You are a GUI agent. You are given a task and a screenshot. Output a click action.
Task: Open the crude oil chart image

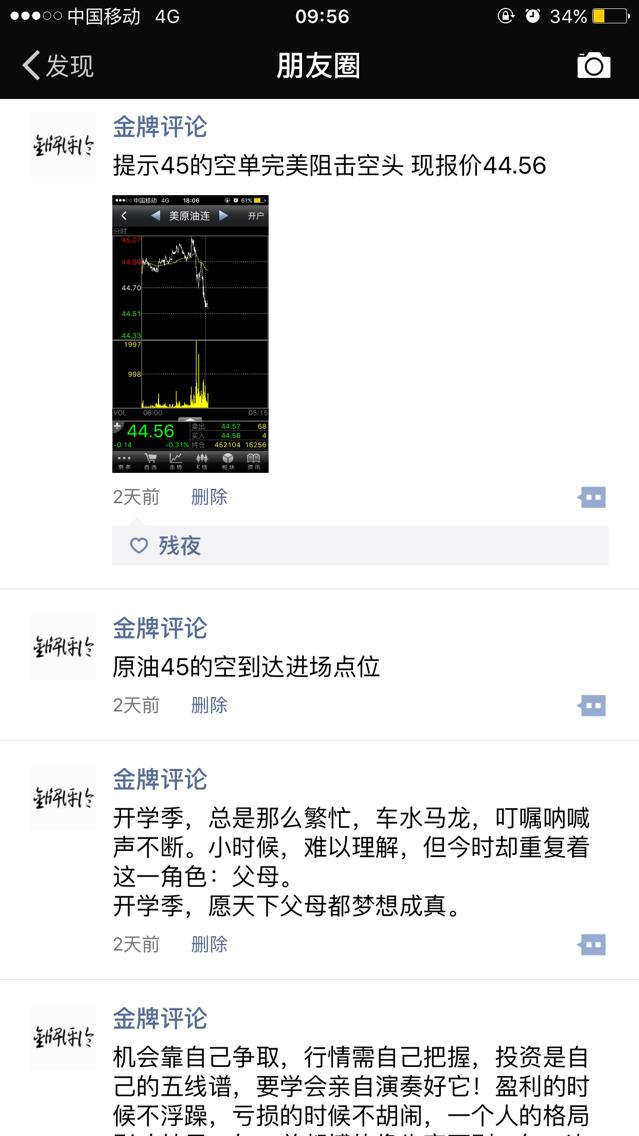tap(190, 333)
